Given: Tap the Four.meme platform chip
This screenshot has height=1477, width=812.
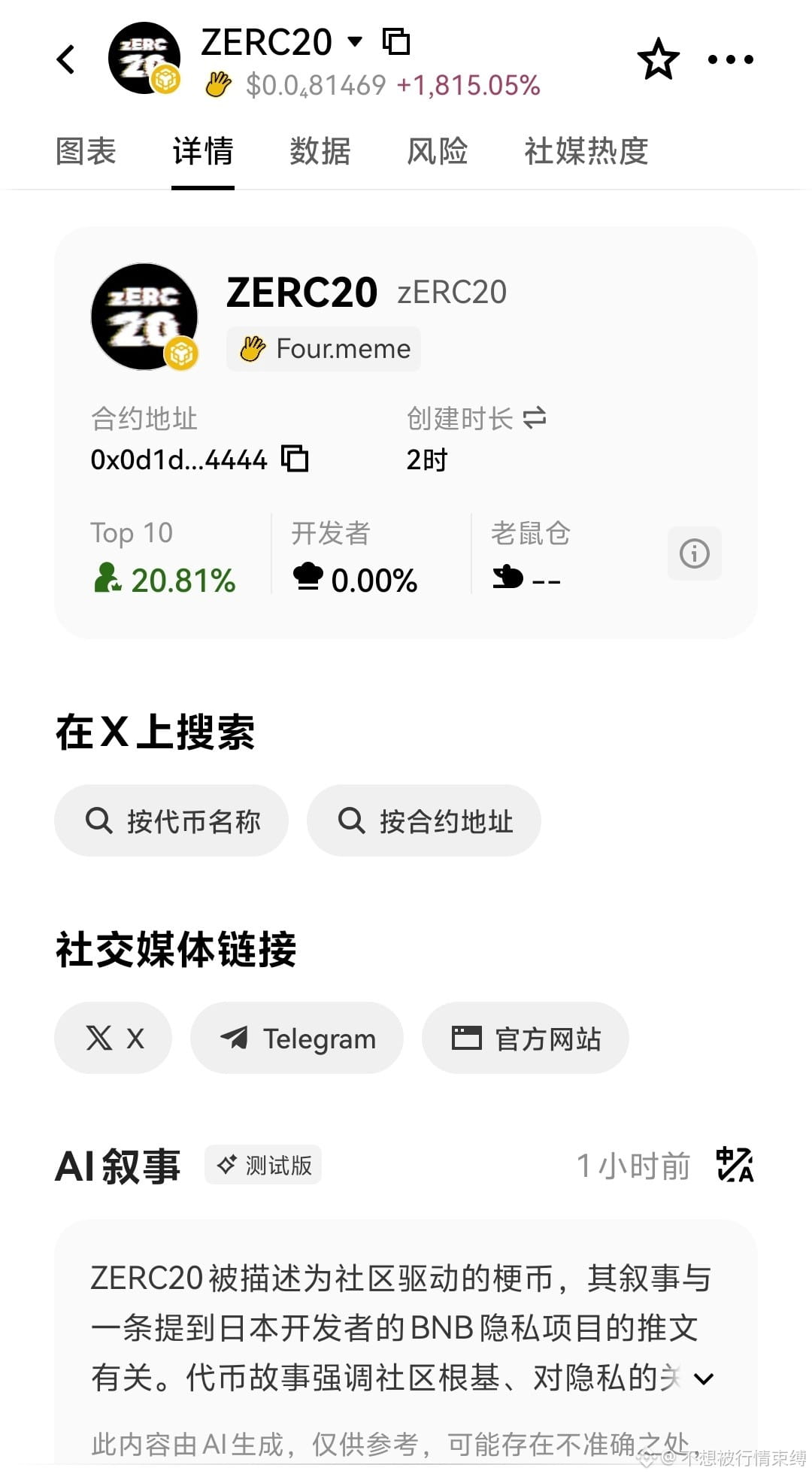Looking at the screenshot, I should click(324, 349).
